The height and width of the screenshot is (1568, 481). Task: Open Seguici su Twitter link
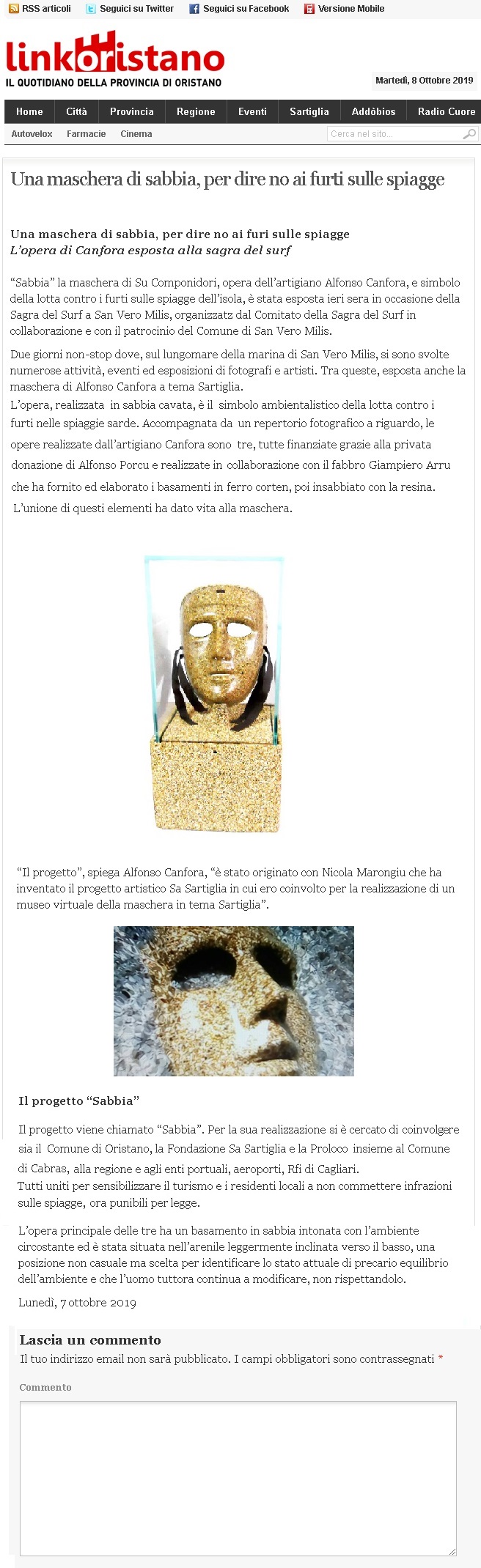(x=136, y=9)
